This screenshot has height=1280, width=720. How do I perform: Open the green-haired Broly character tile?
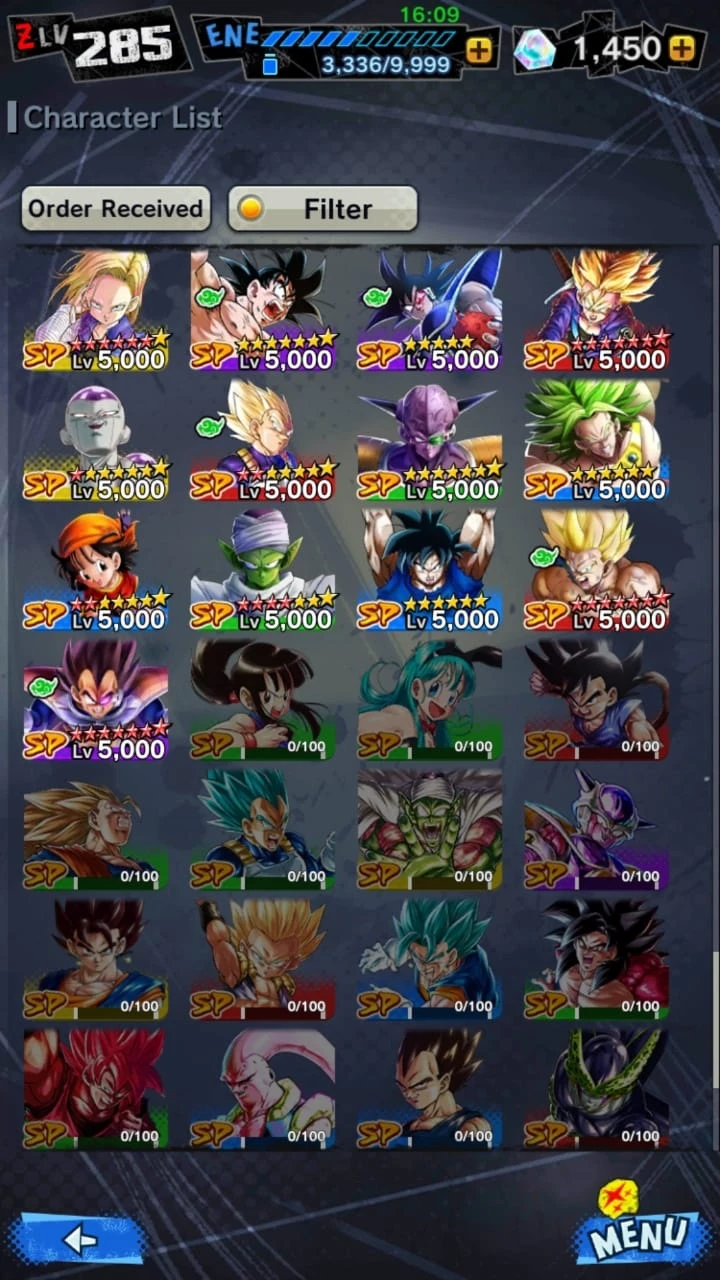click(597, 441)
